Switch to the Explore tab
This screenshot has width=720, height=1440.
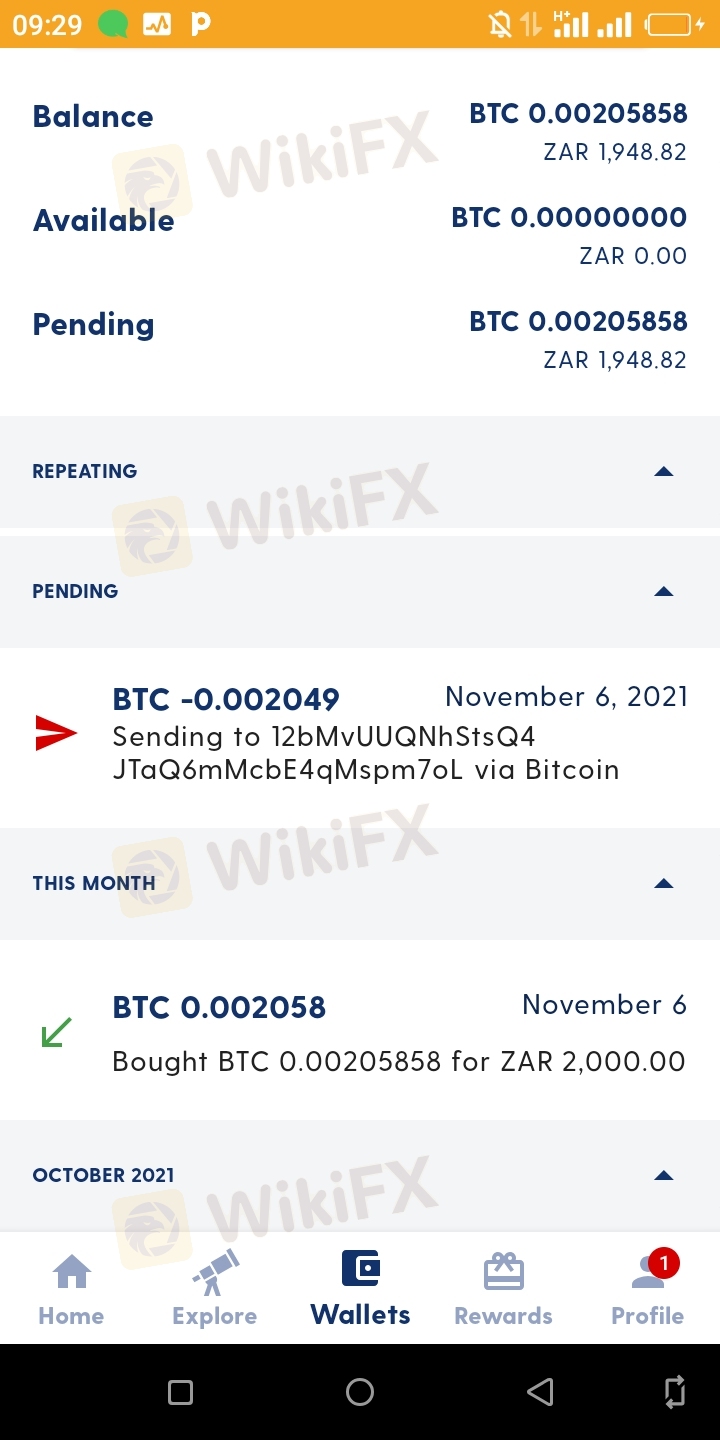coord(214,1288)
